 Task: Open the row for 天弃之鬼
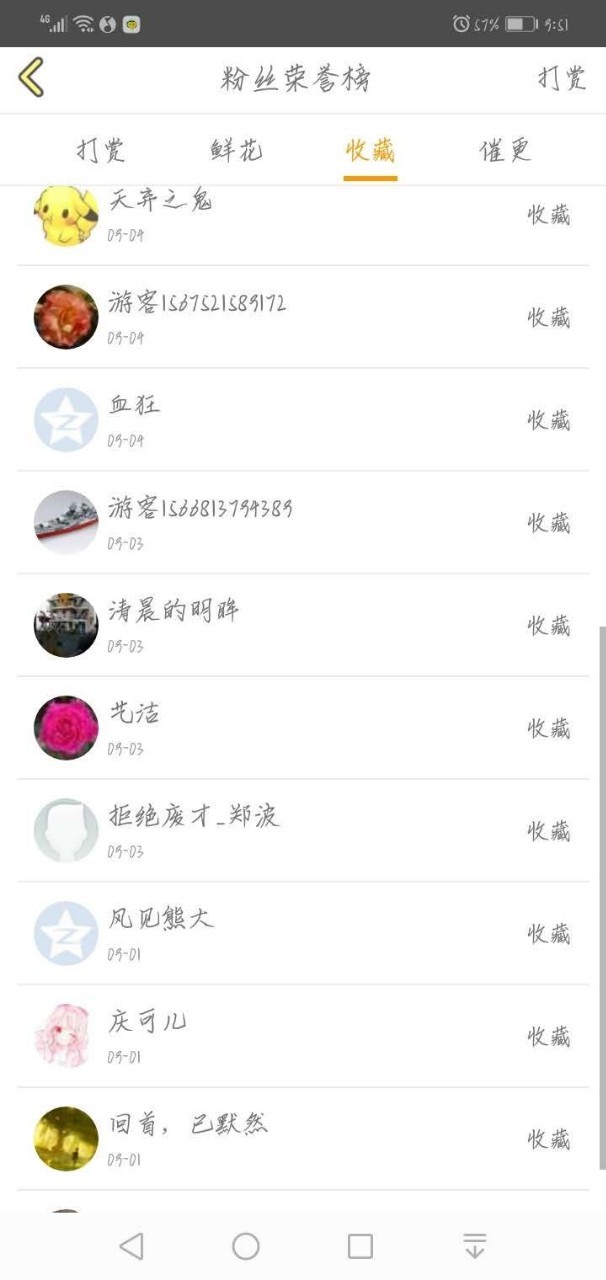pyautogui.click(x=300, y=216)
